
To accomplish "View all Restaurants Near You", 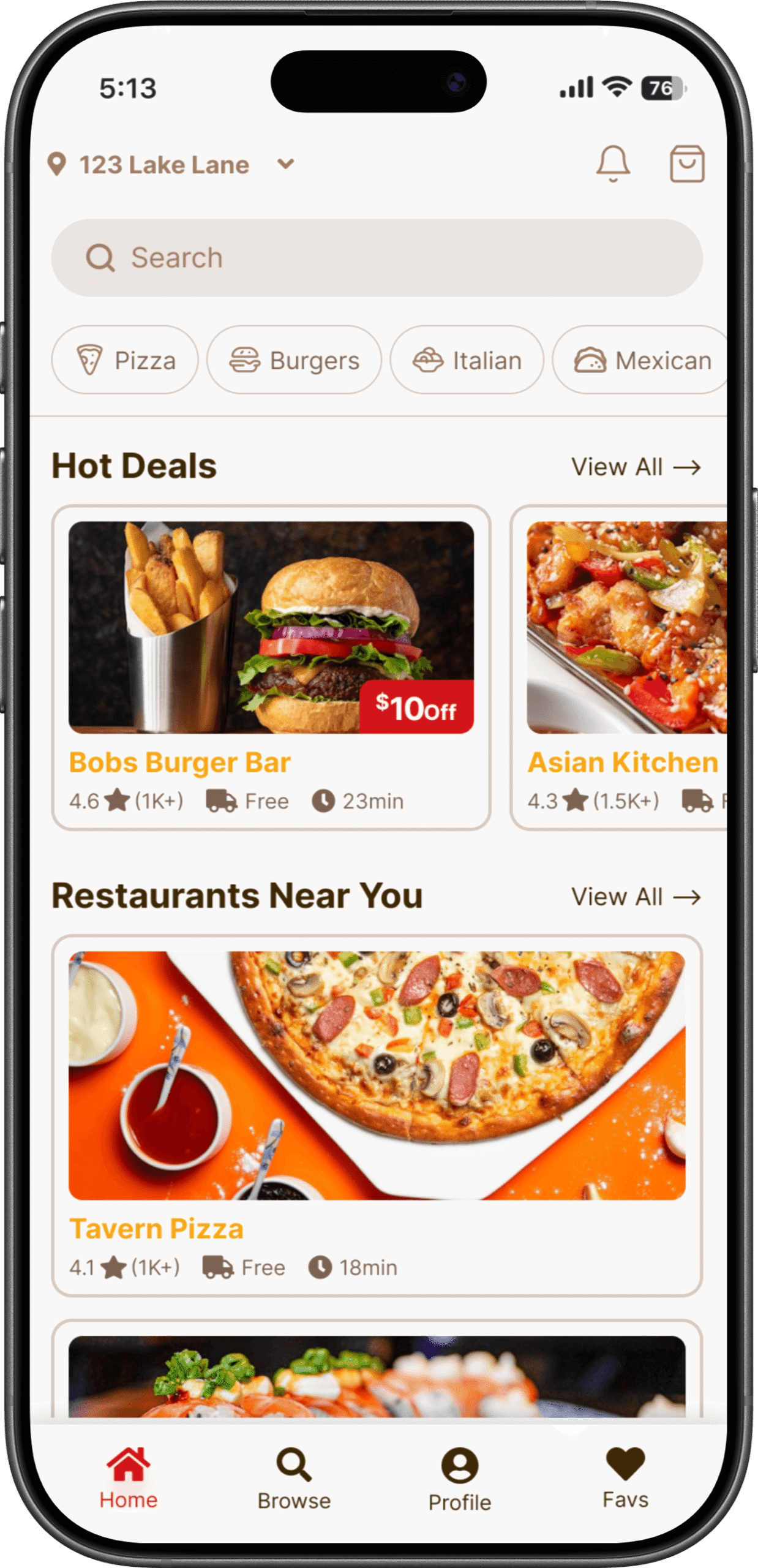I will pos(636,897).
